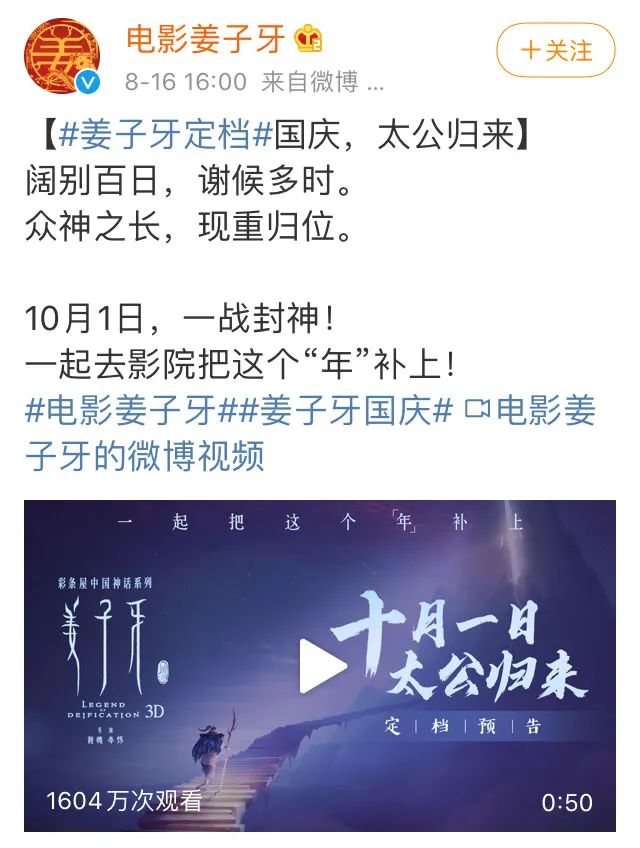The image size is (640, 848).
Task: Open hashtag #姜子牙定档#
Action: point(166,137)
